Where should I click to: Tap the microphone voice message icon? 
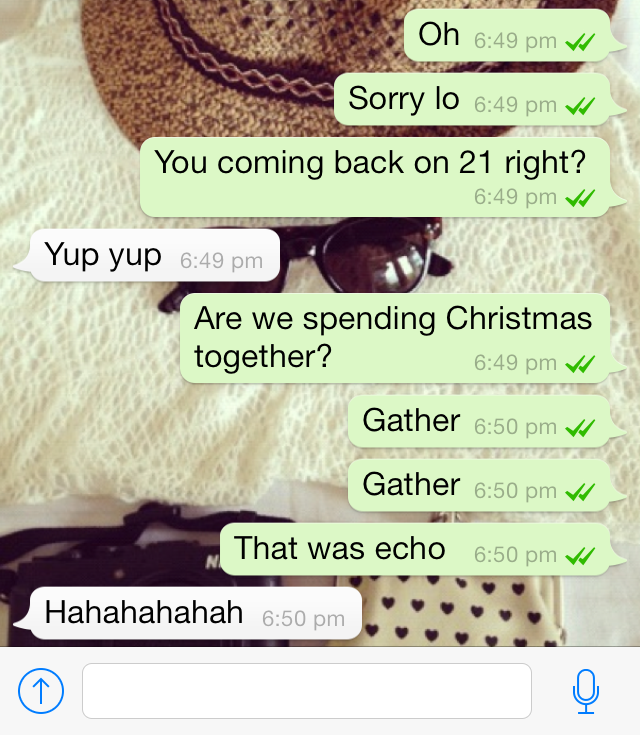[586, 691]
